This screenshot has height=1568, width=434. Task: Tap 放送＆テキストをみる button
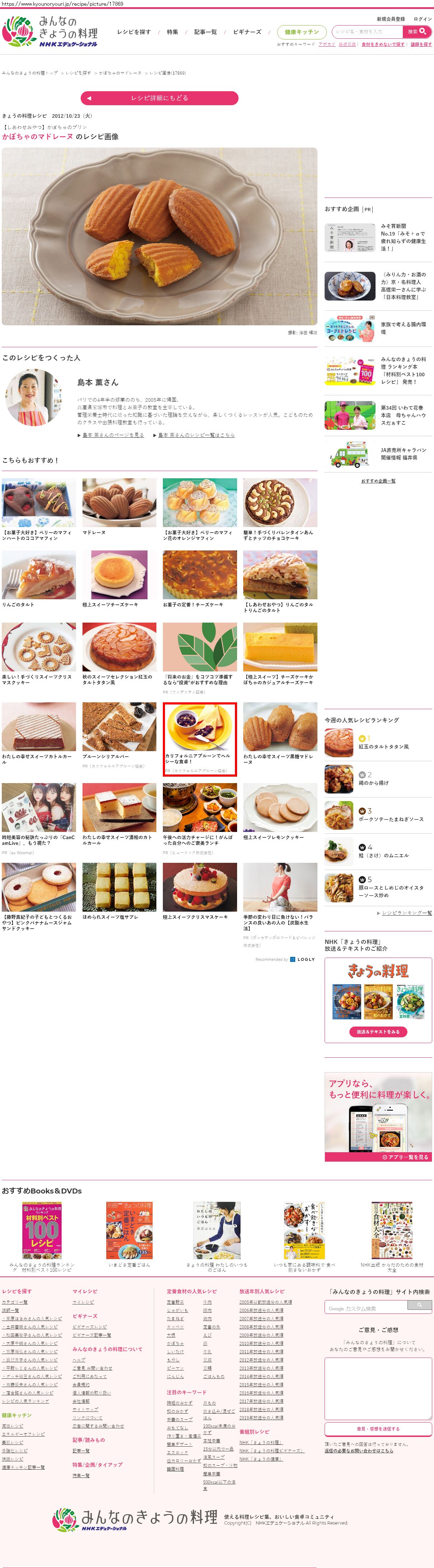point(378,1032)
